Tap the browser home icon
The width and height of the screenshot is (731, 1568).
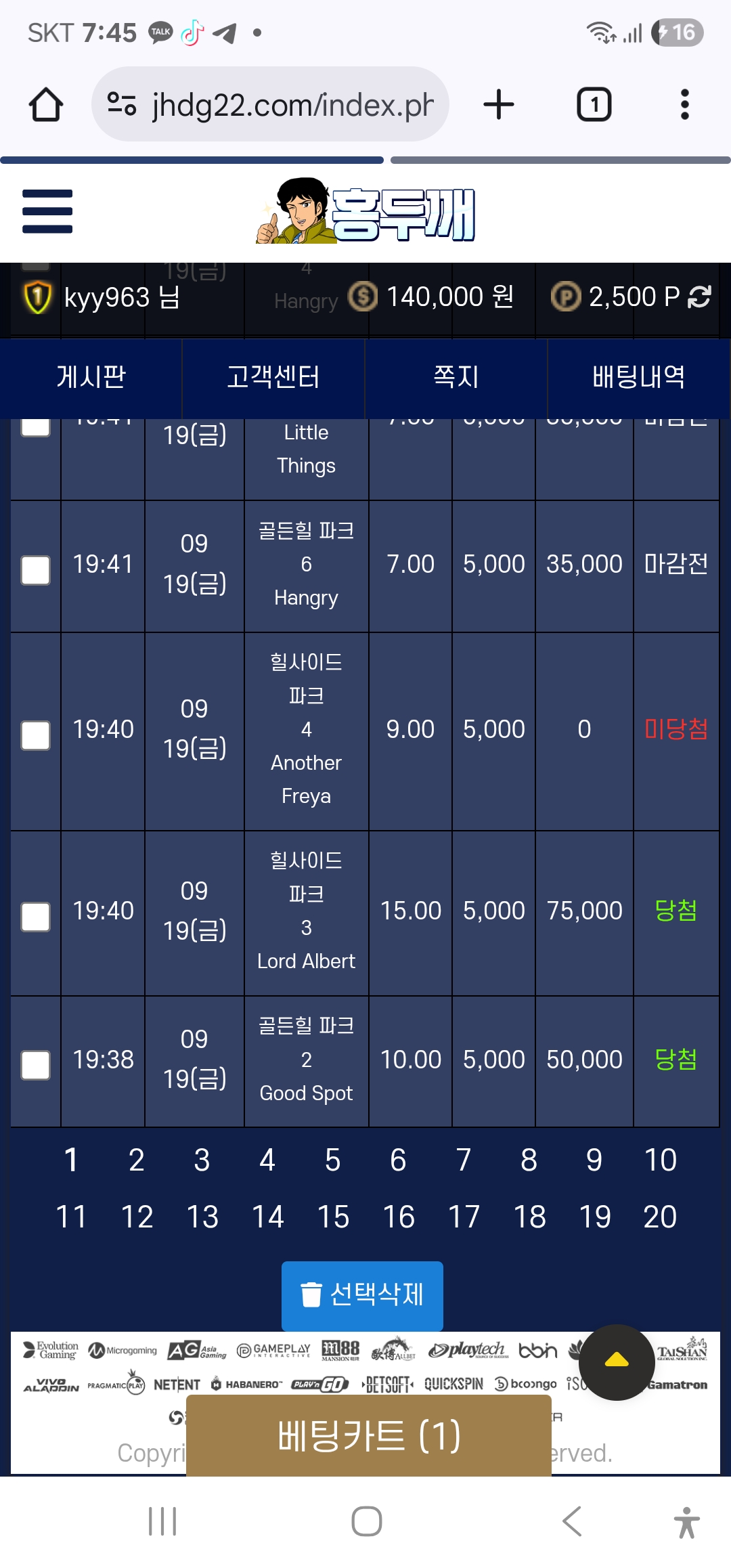[x=46, y=105]
